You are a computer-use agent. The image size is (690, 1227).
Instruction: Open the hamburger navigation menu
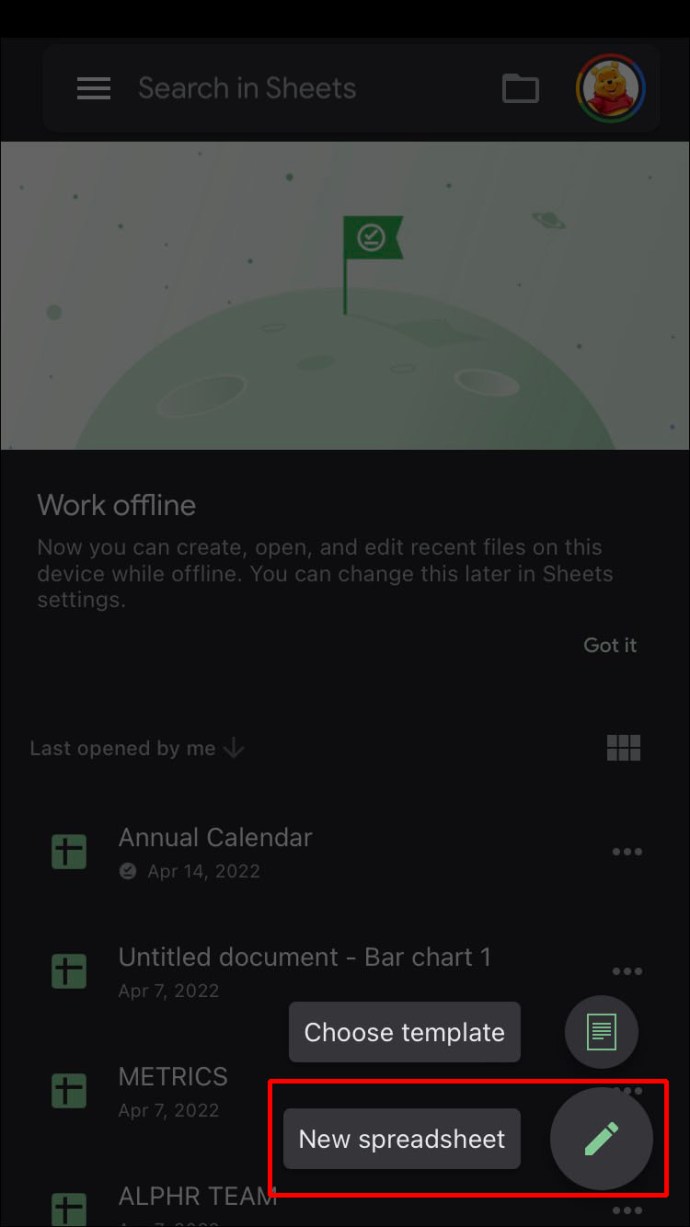[x=93, y=89]
